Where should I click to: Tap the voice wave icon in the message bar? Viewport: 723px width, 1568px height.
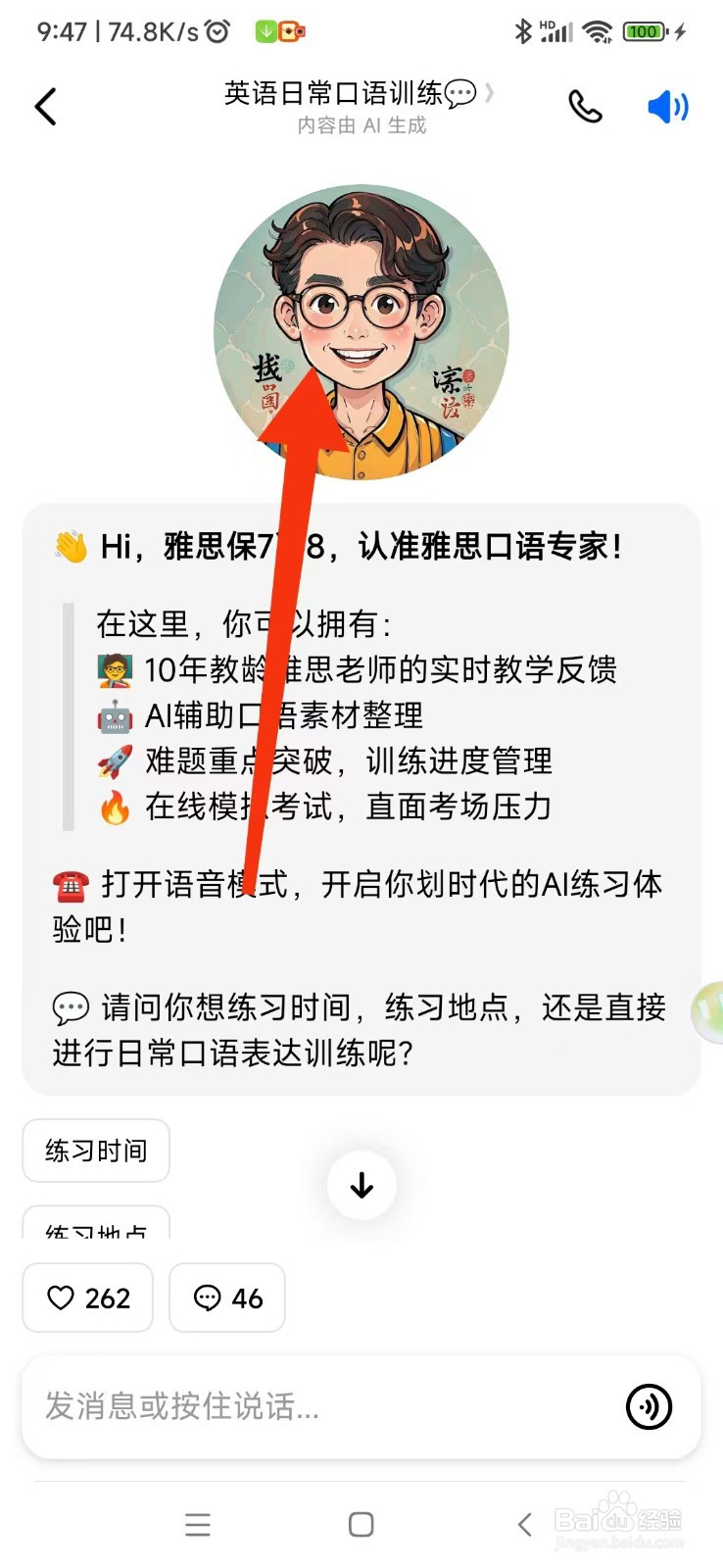coord(649,1407)
